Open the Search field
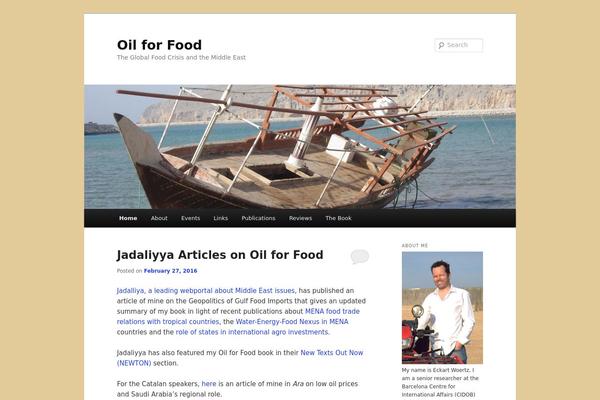This screenshot has width=600, height=400. tap(462, 45)
